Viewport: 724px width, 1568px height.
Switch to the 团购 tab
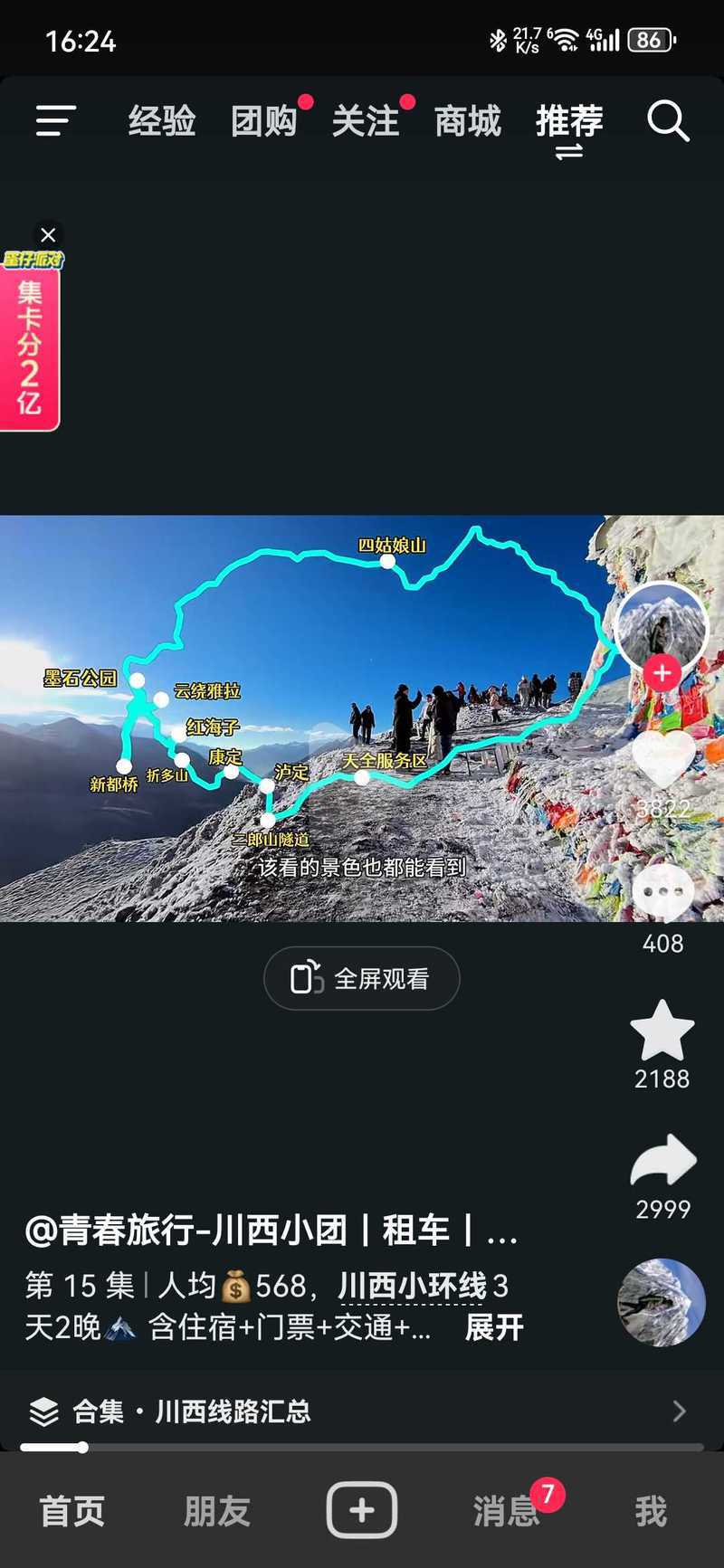click(x=264, y=120)
